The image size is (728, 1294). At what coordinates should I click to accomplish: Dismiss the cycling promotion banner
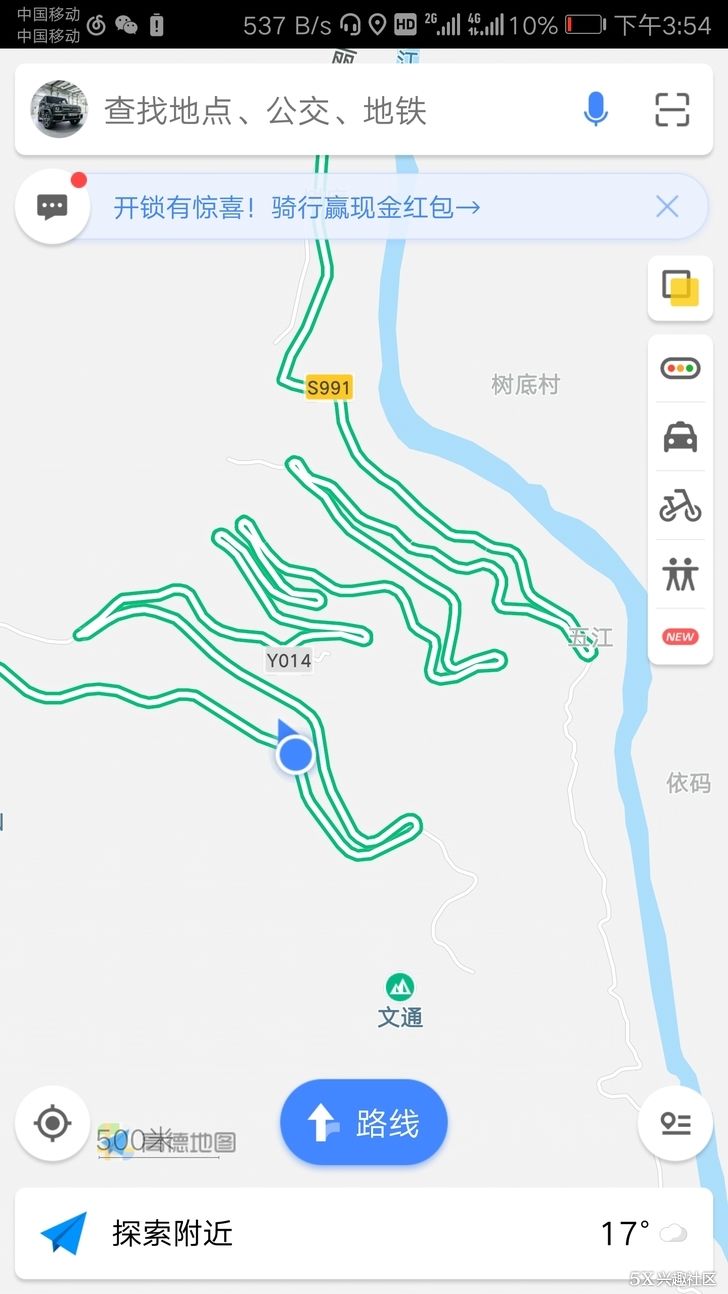coord(667,207)
